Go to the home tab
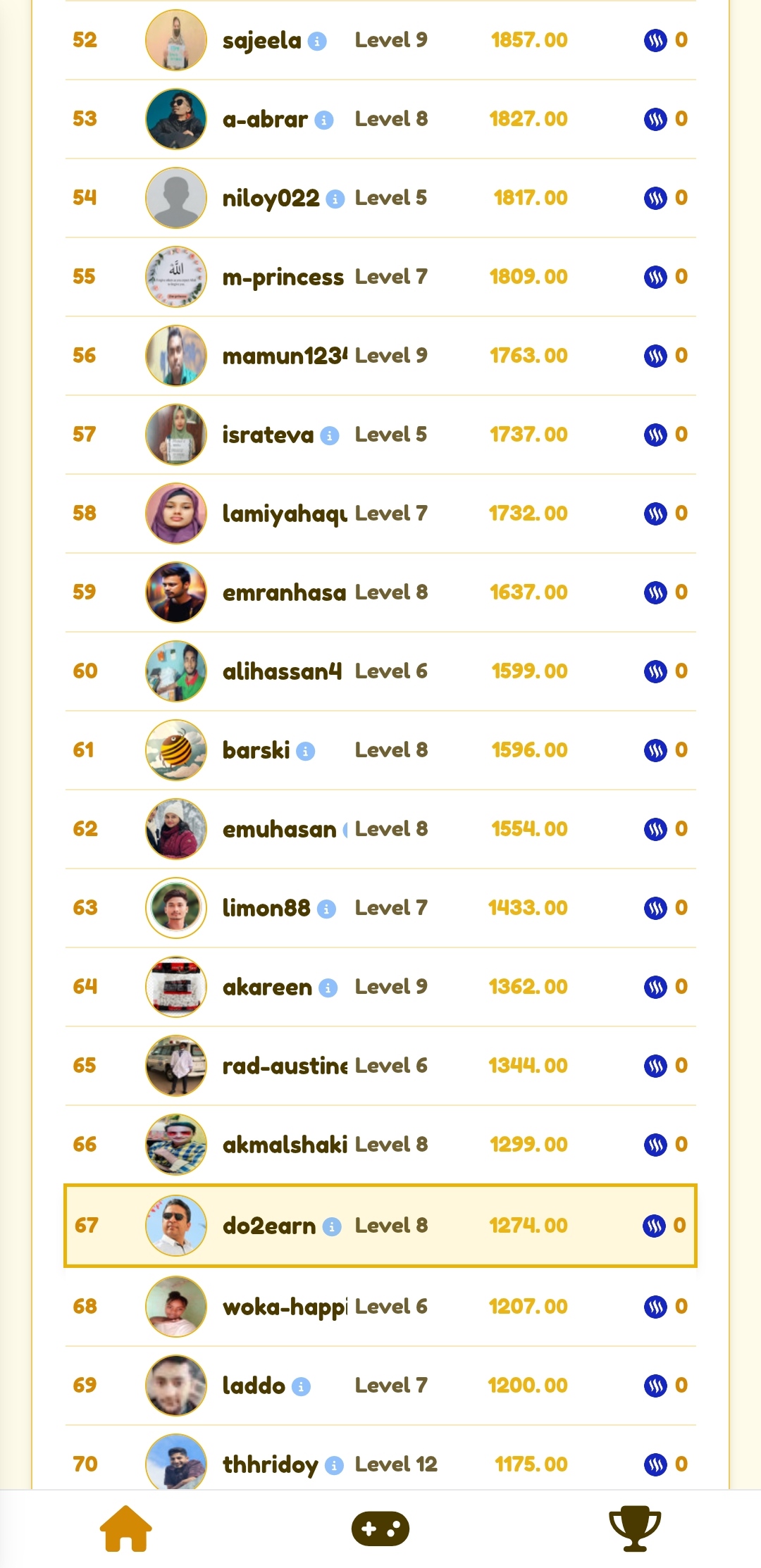The image size is (761, 1568). (126, 1528)
